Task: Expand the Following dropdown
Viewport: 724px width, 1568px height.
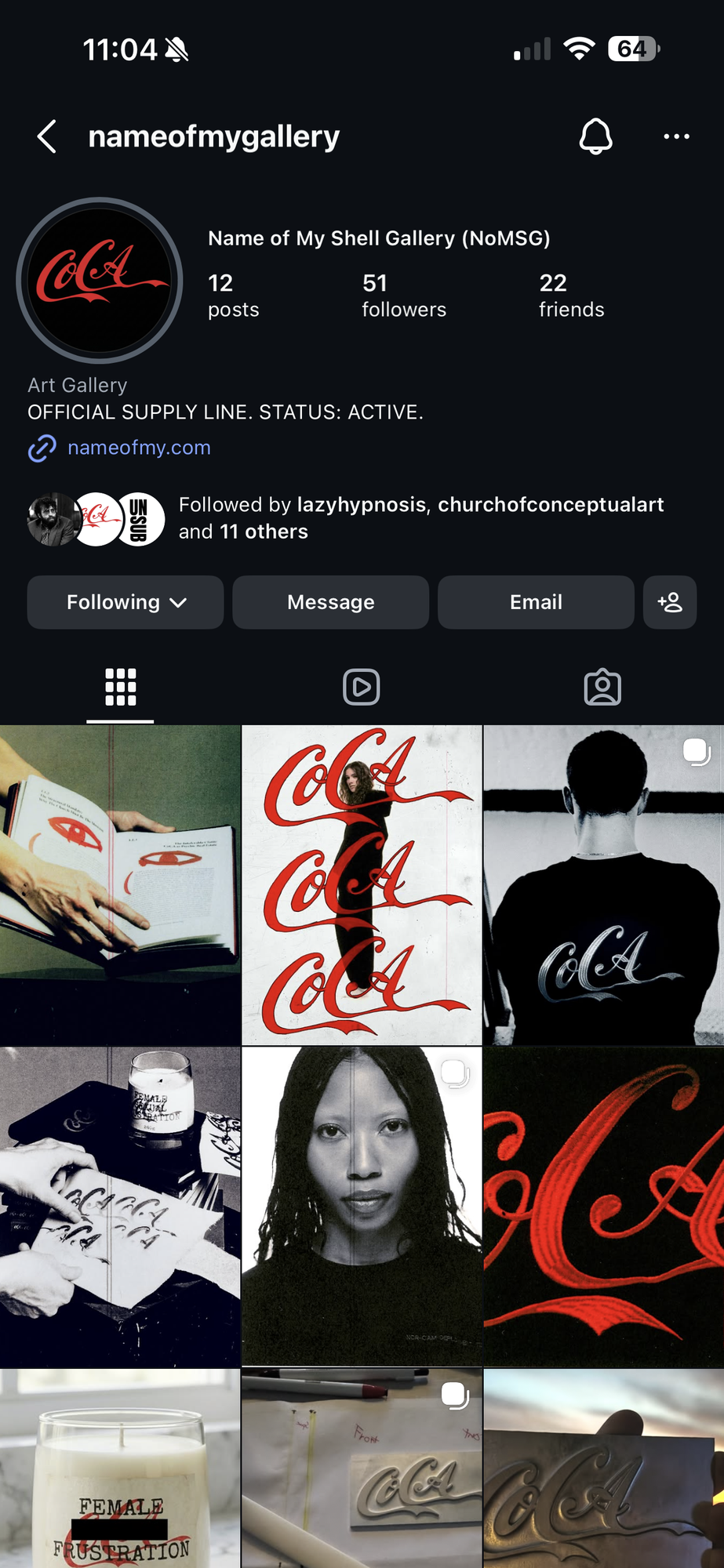Action: coord(126,602)
